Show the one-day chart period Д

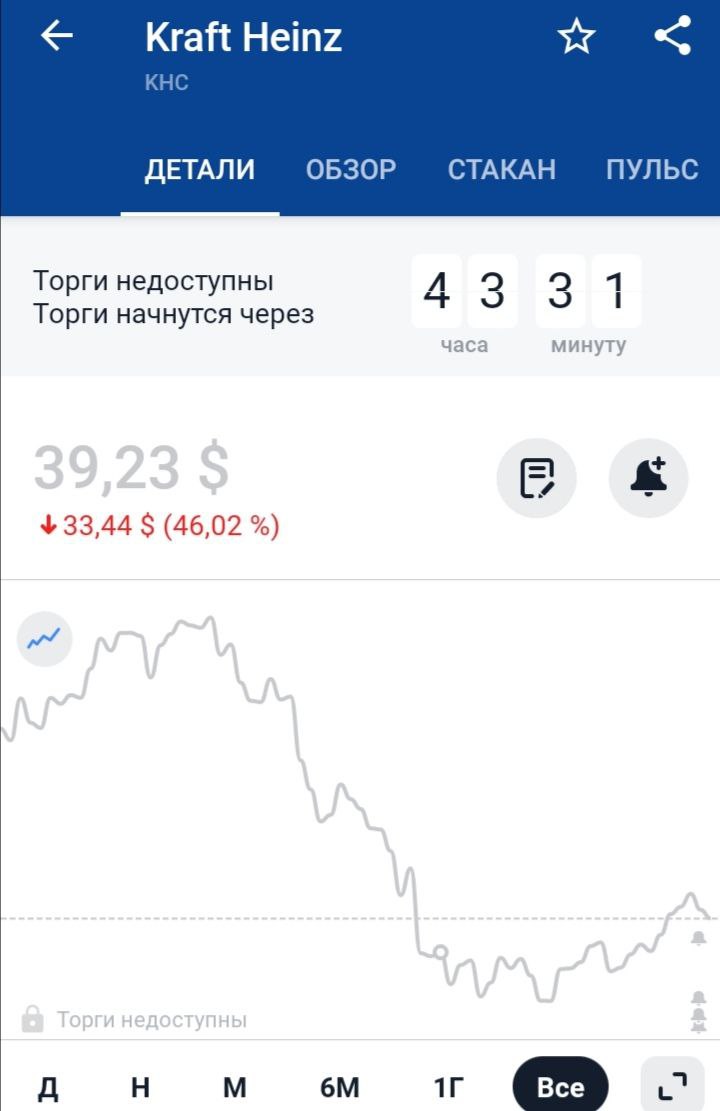coord(48,1087)
